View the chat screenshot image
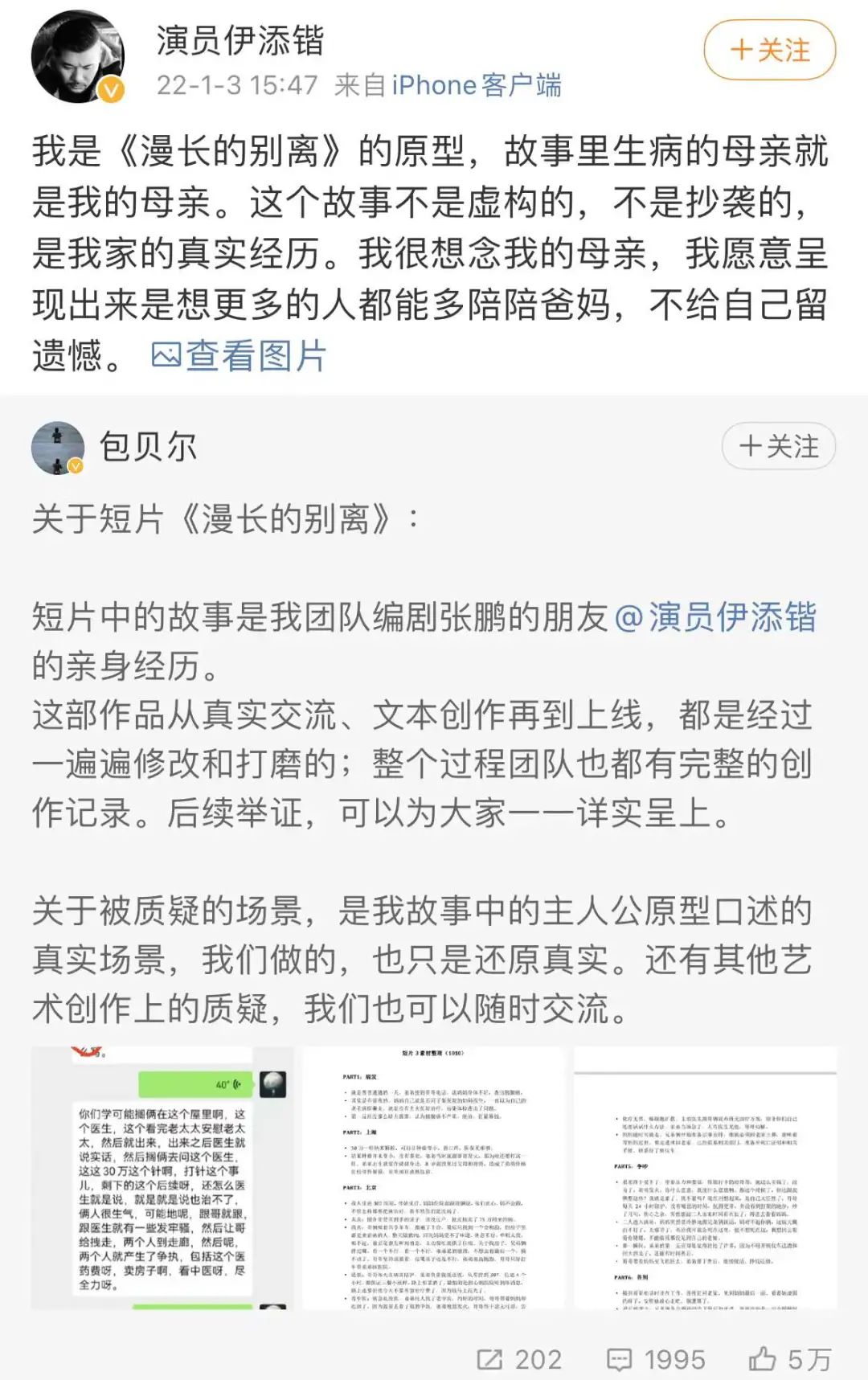This screenshot has height=1380, width=868. pos(162,1178)
